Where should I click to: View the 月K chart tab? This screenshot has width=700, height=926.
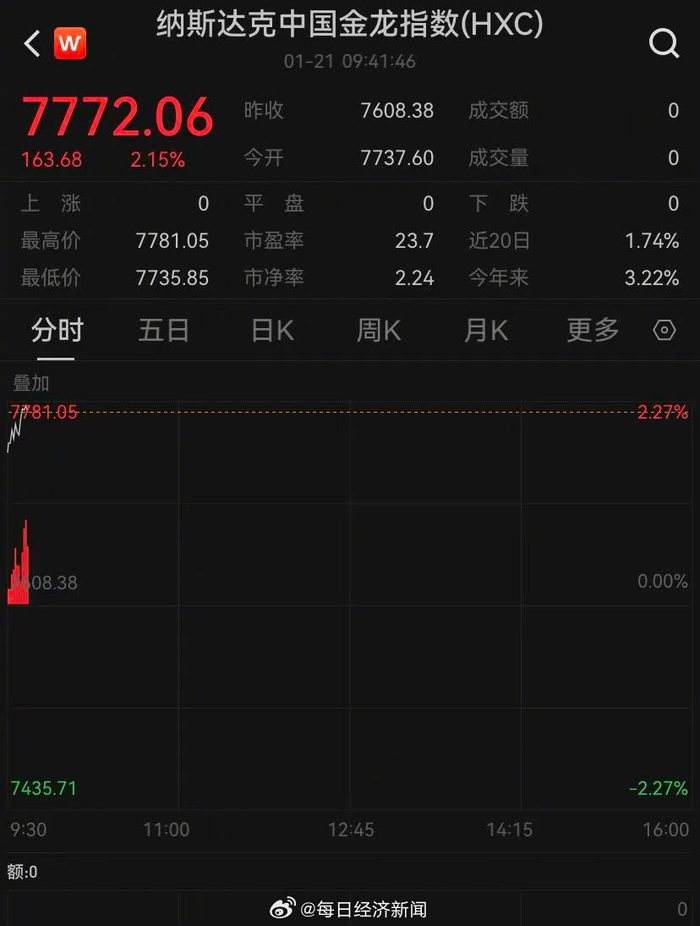[x=486, y=331]
